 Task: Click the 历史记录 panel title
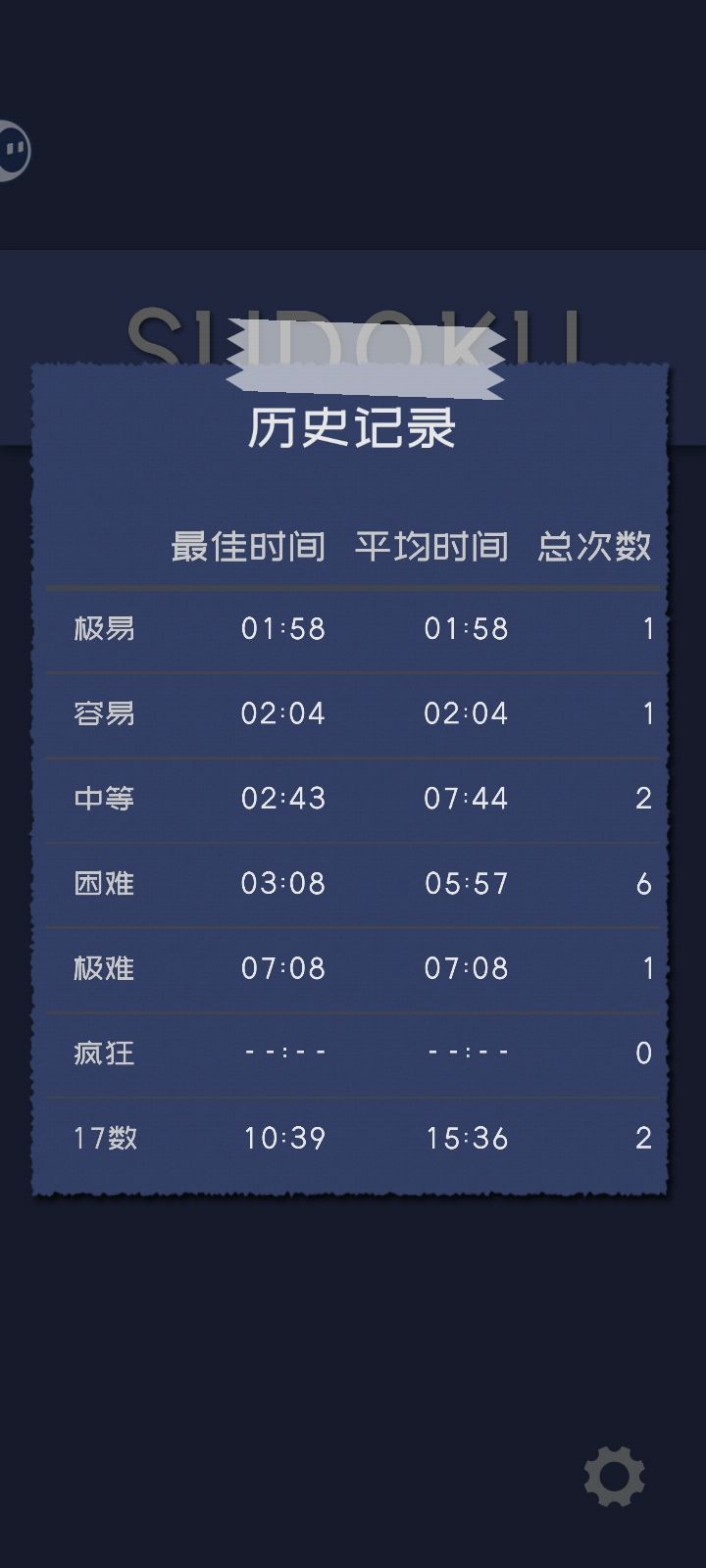pyautogui.click(x=353, y=428)
